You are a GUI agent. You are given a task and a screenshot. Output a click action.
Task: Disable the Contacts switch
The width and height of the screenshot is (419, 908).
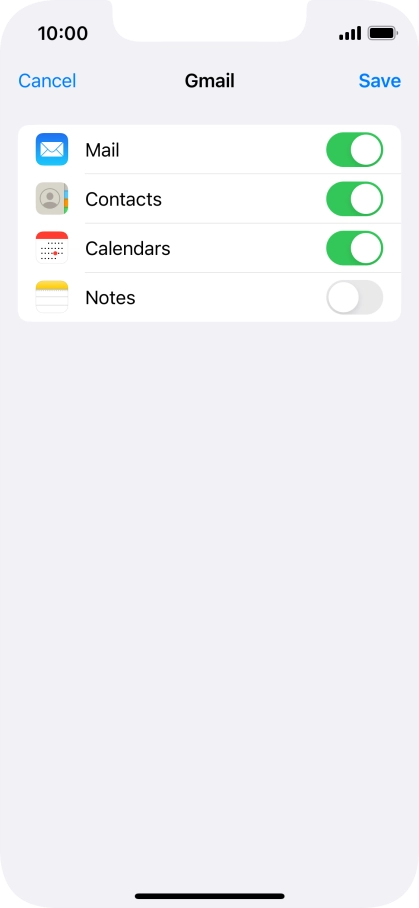coord(355,199)
